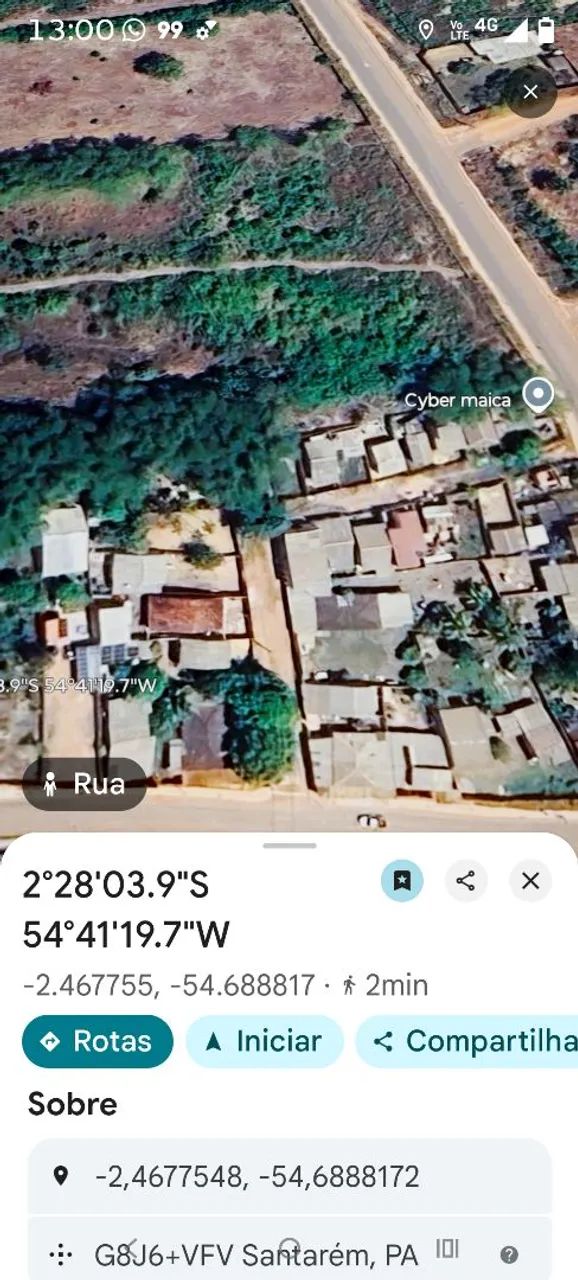The image size is (578, 1280).
Task: Open the plus code help question icon
Action: click(x=509, y=1254)
